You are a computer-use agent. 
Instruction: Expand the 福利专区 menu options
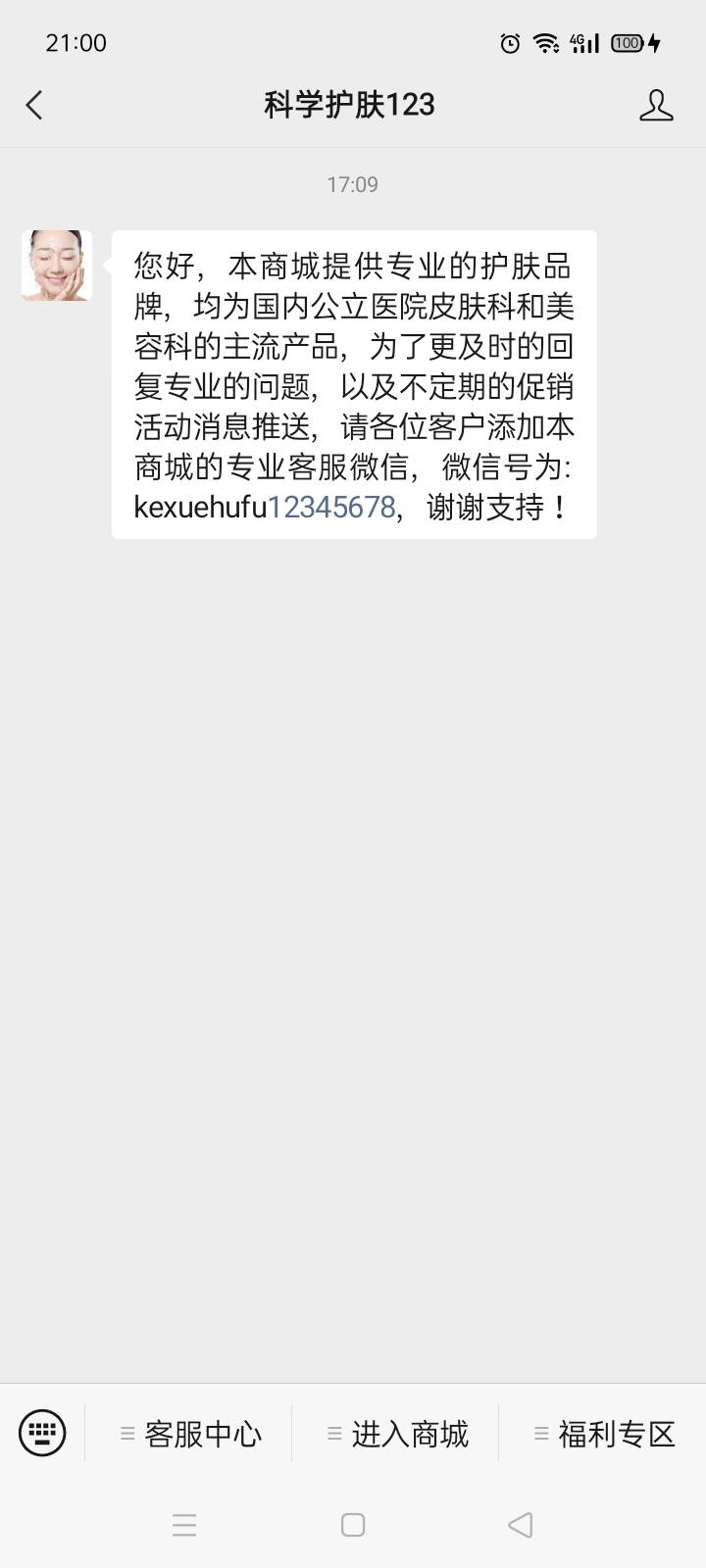coord(539,1432)
